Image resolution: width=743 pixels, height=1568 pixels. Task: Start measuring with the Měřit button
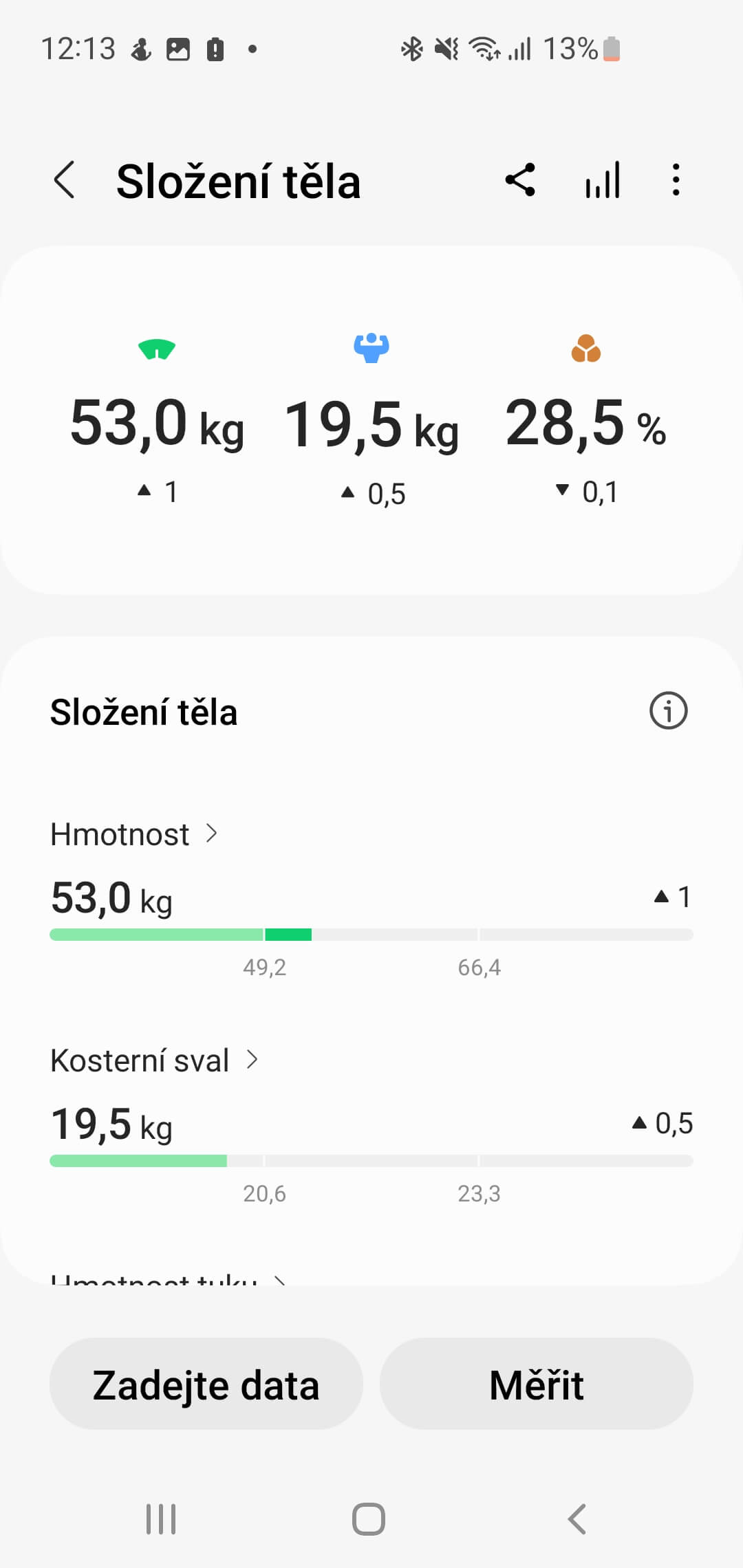click(x=536, y=1384)
